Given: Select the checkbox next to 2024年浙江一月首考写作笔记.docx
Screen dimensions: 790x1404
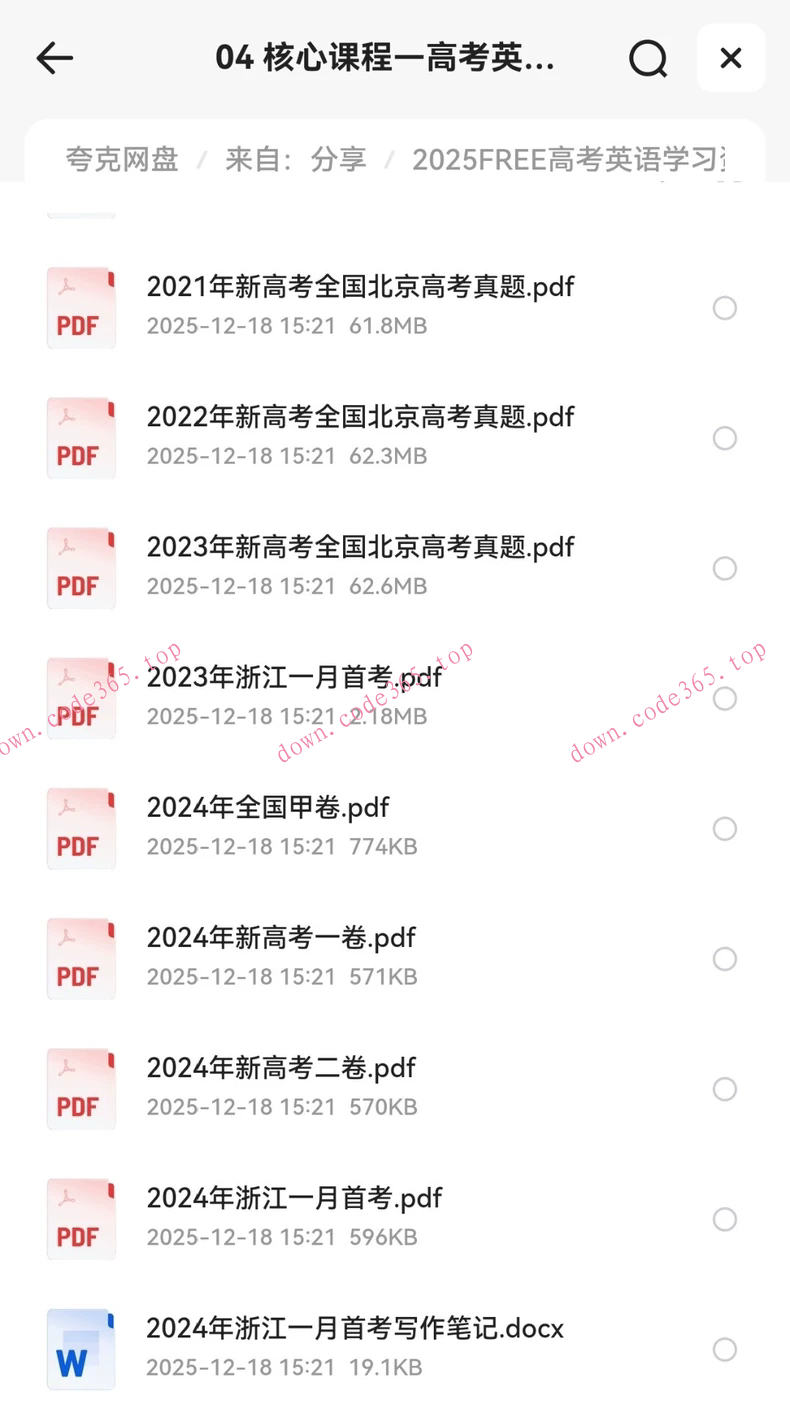Looking at the screenshot, I should (725, 1349).
